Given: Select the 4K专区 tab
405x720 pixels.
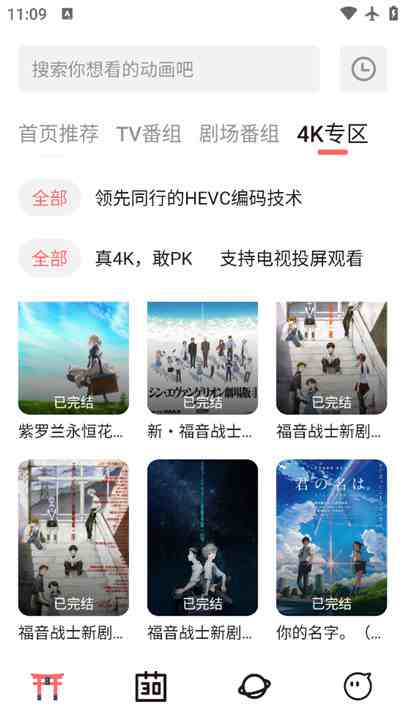Looking at the screenshot, I should pos(332,134).
